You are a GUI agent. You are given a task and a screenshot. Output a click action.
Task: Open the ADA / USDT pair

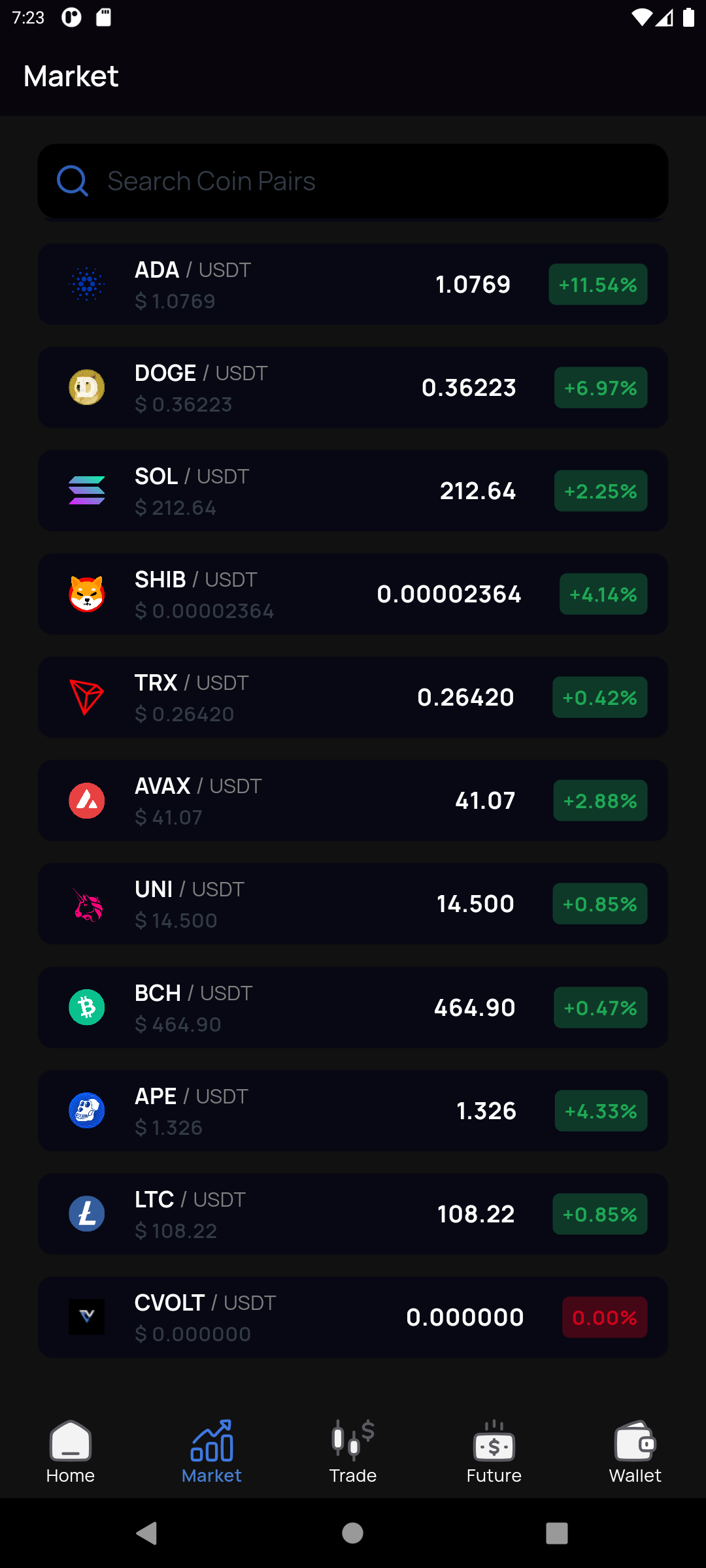click(x=353, y=285)
